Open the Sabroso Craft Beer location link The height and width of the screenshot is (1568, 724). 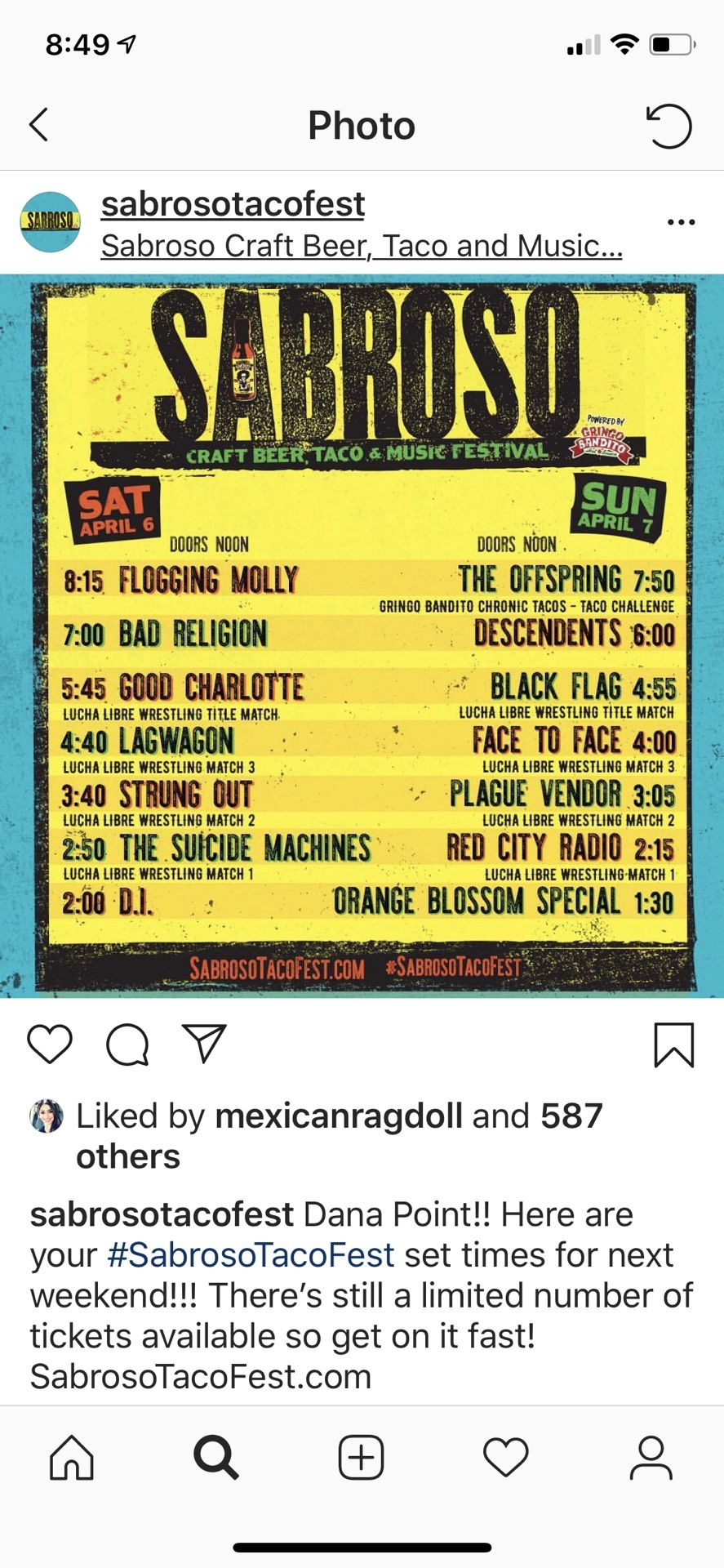coord(361,246)
